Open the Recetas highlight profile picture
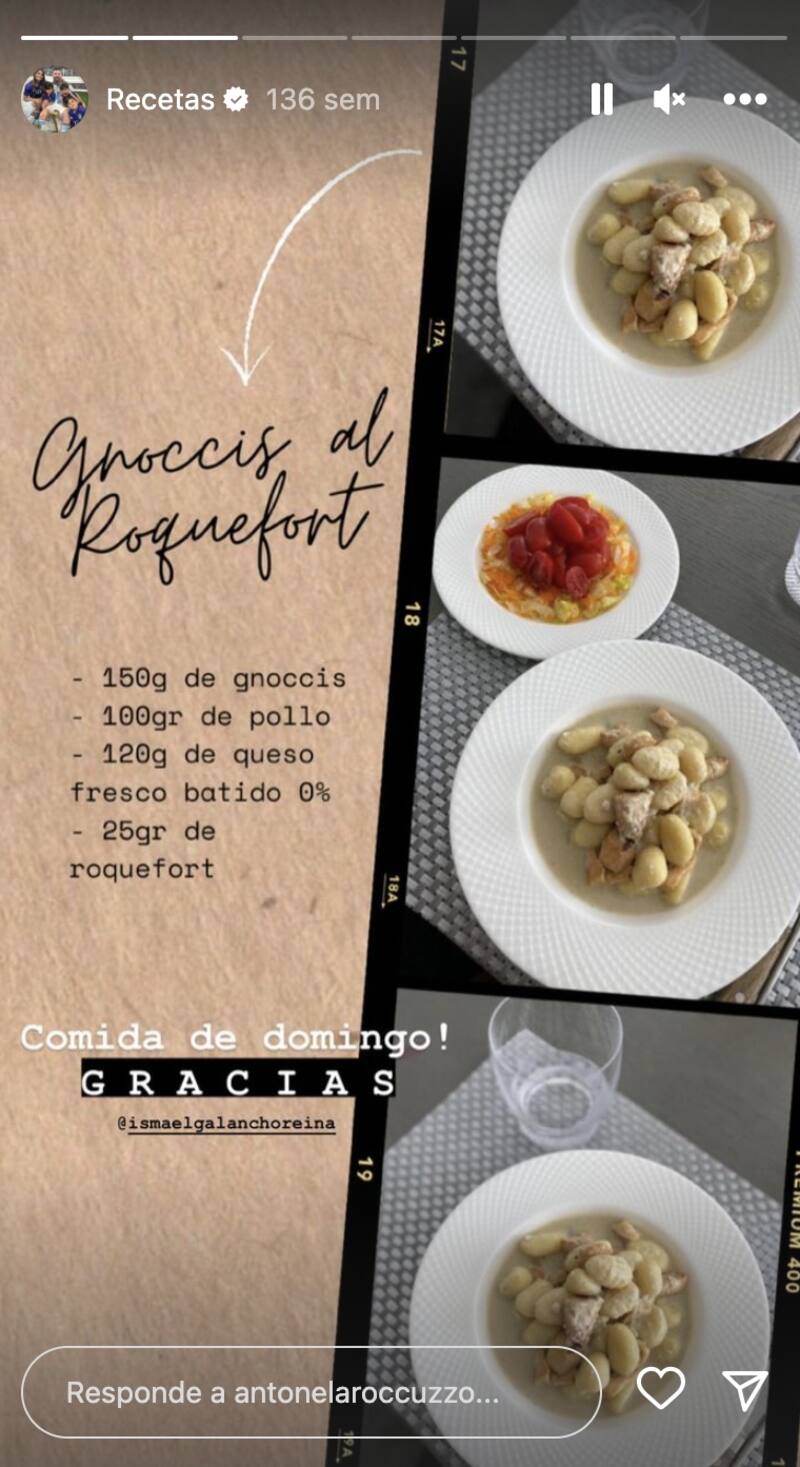800x1467 pixels. coord(55,99)
